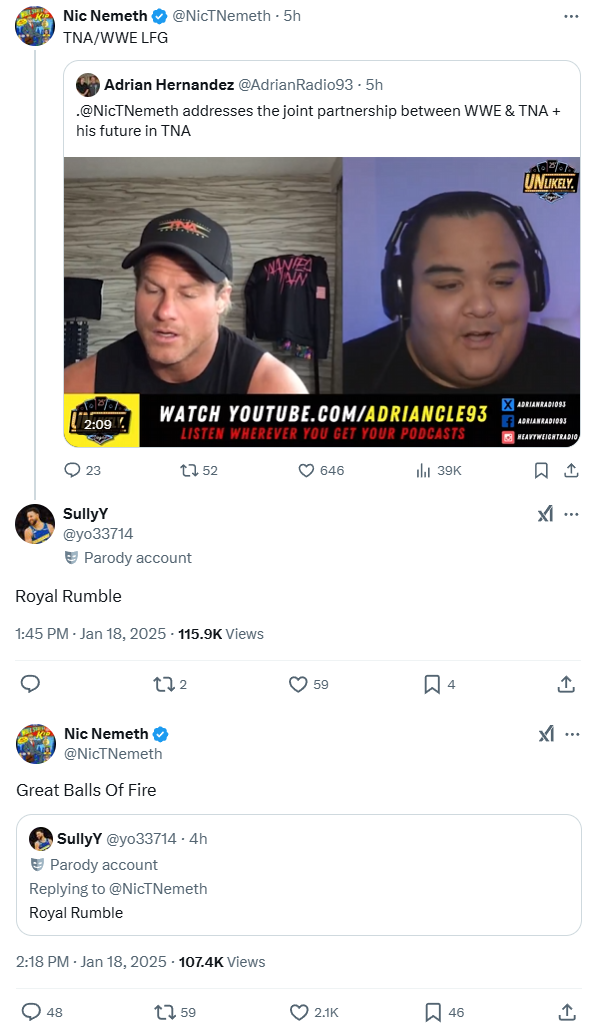Reply to SullyY's Royal Rumble post
604x1029 pixels.
[x=30, y=684]
